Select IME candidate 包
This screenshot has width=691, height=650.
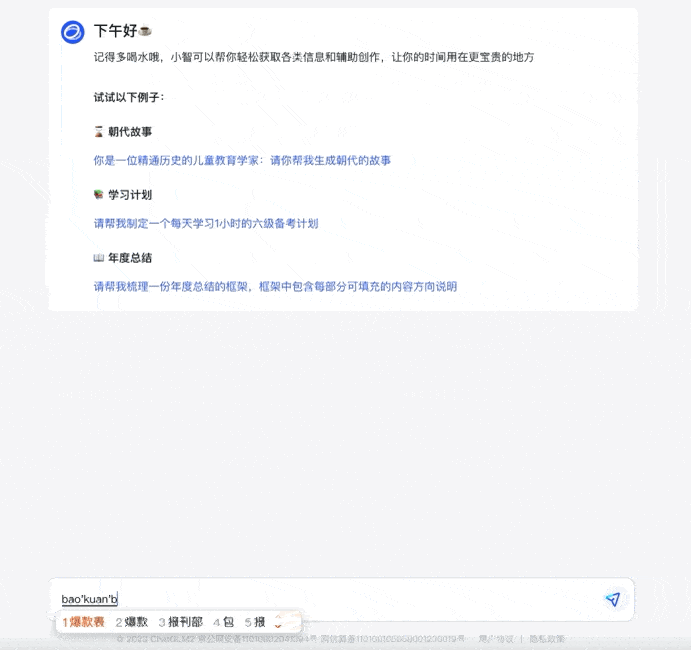coord(224,622)
